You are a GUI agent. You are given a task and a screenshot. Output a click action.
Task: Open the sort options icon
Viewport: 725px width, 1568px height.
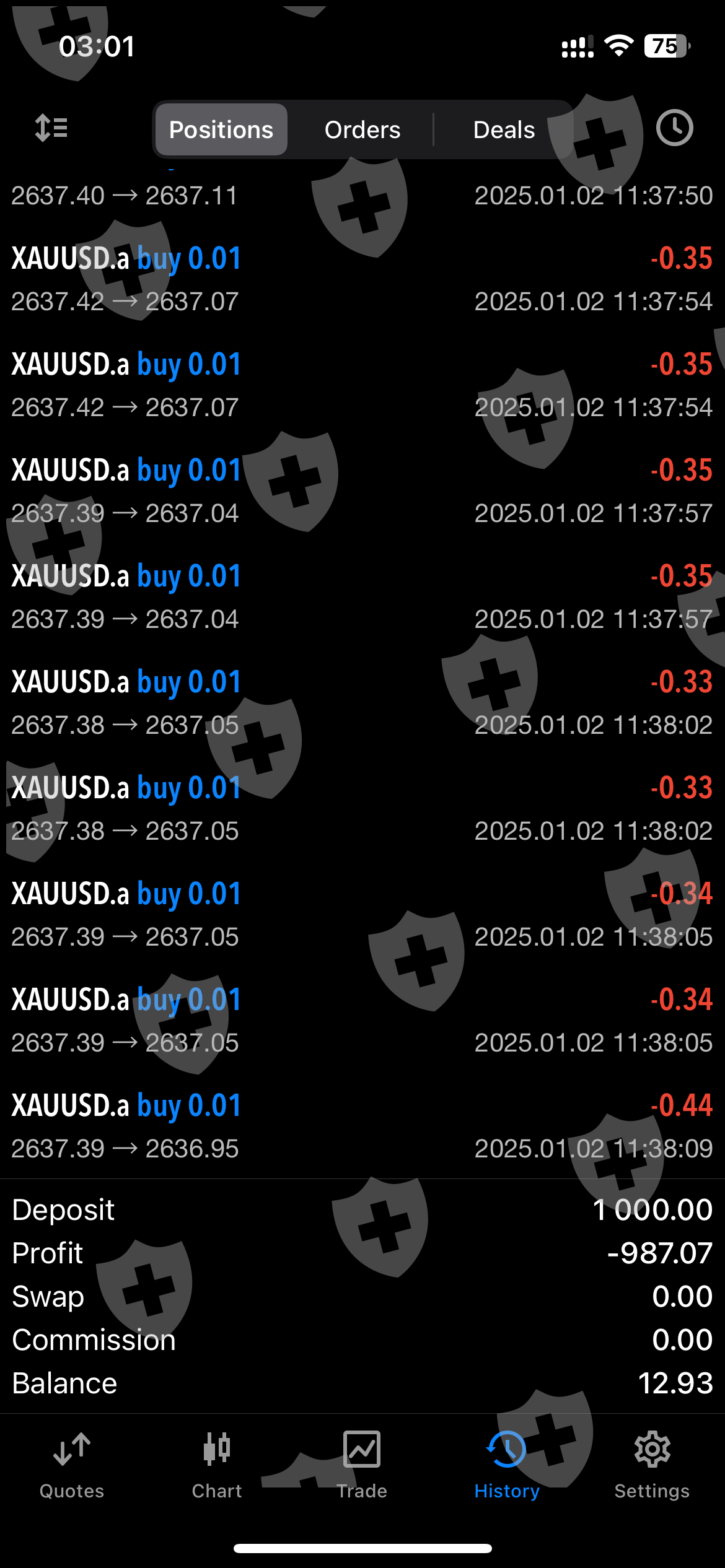[51, 129]
